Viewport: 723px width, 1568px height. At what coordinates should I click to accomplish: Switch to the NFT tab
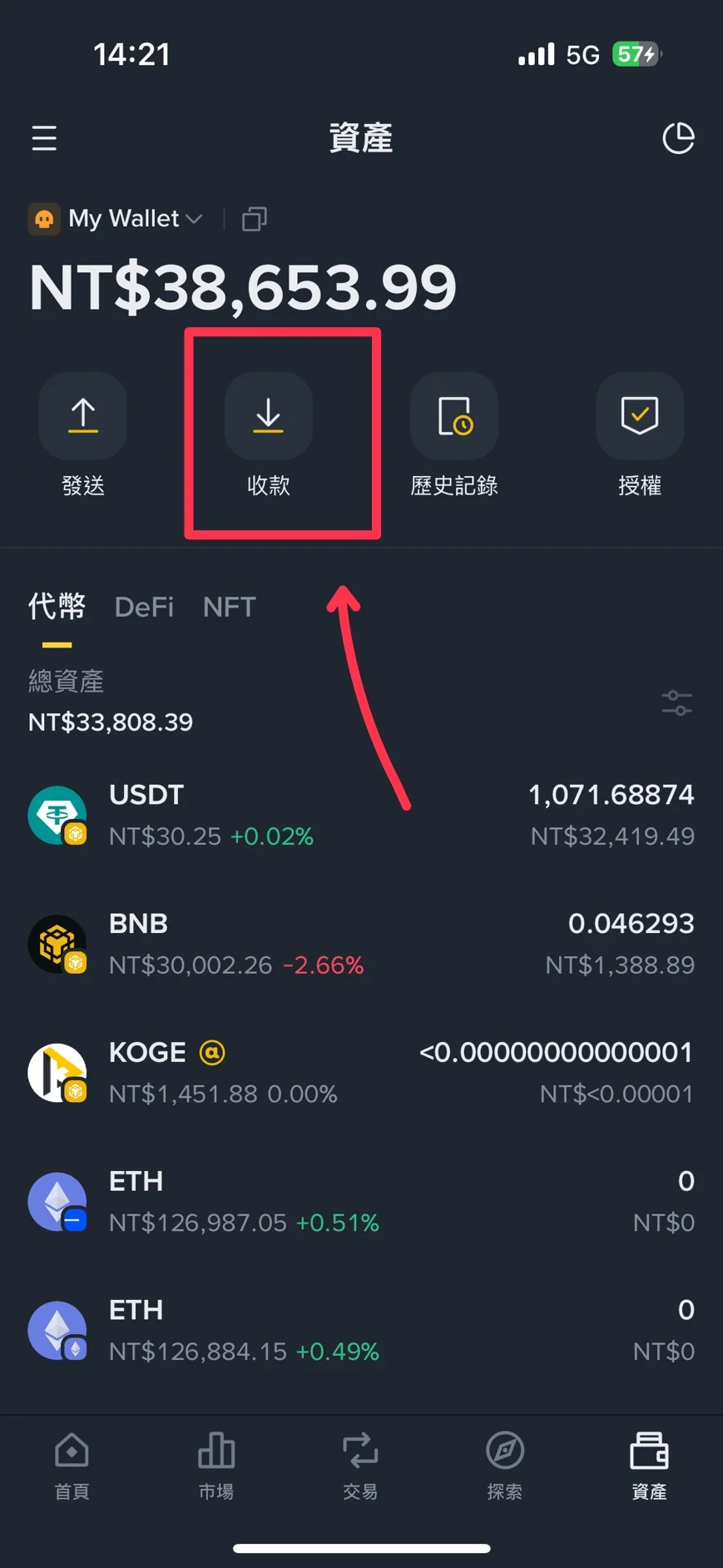click(x=228, y=607)
